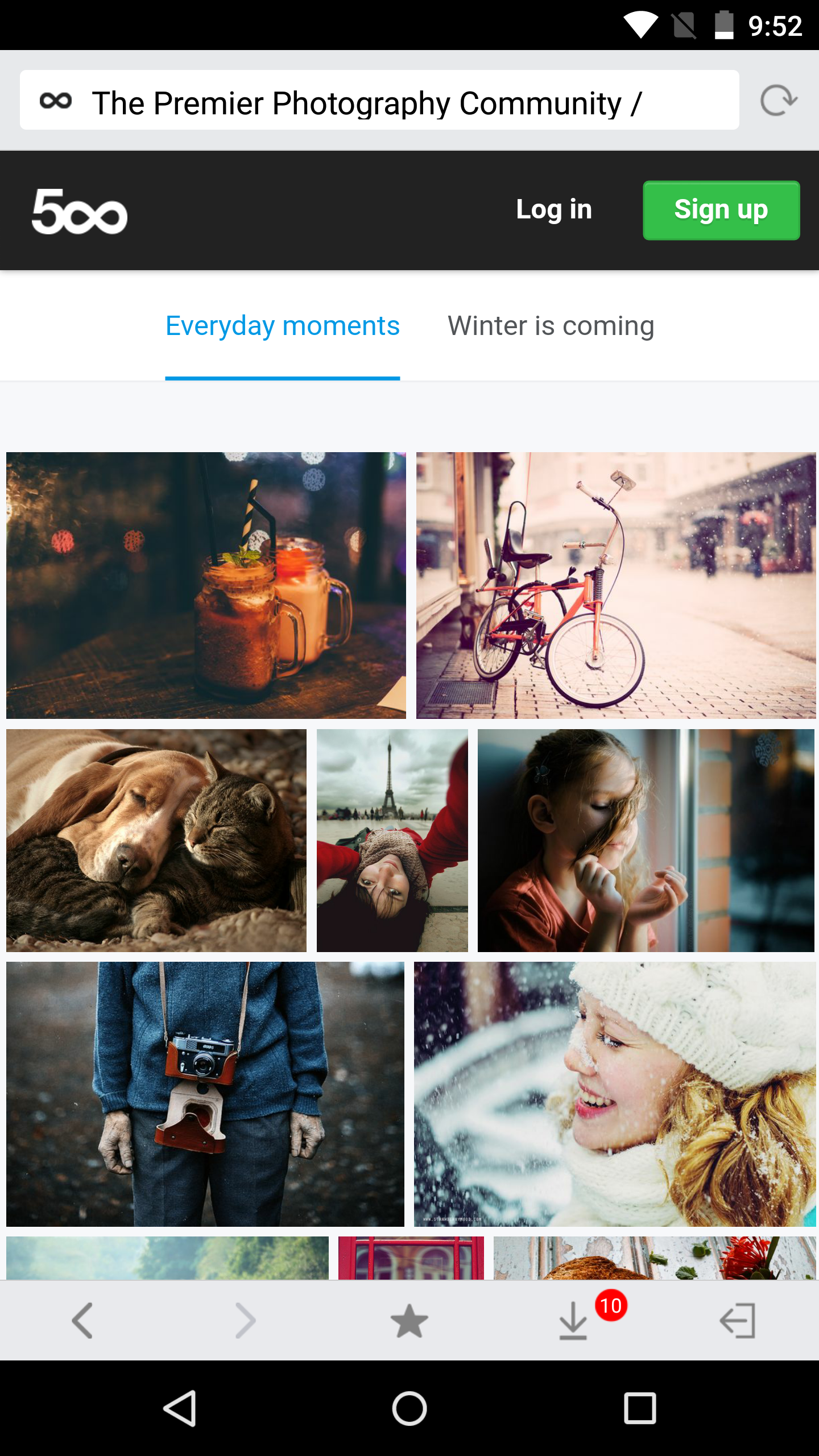
Task: Exit the browser with the exit icon
Action: coord(737,1321)
